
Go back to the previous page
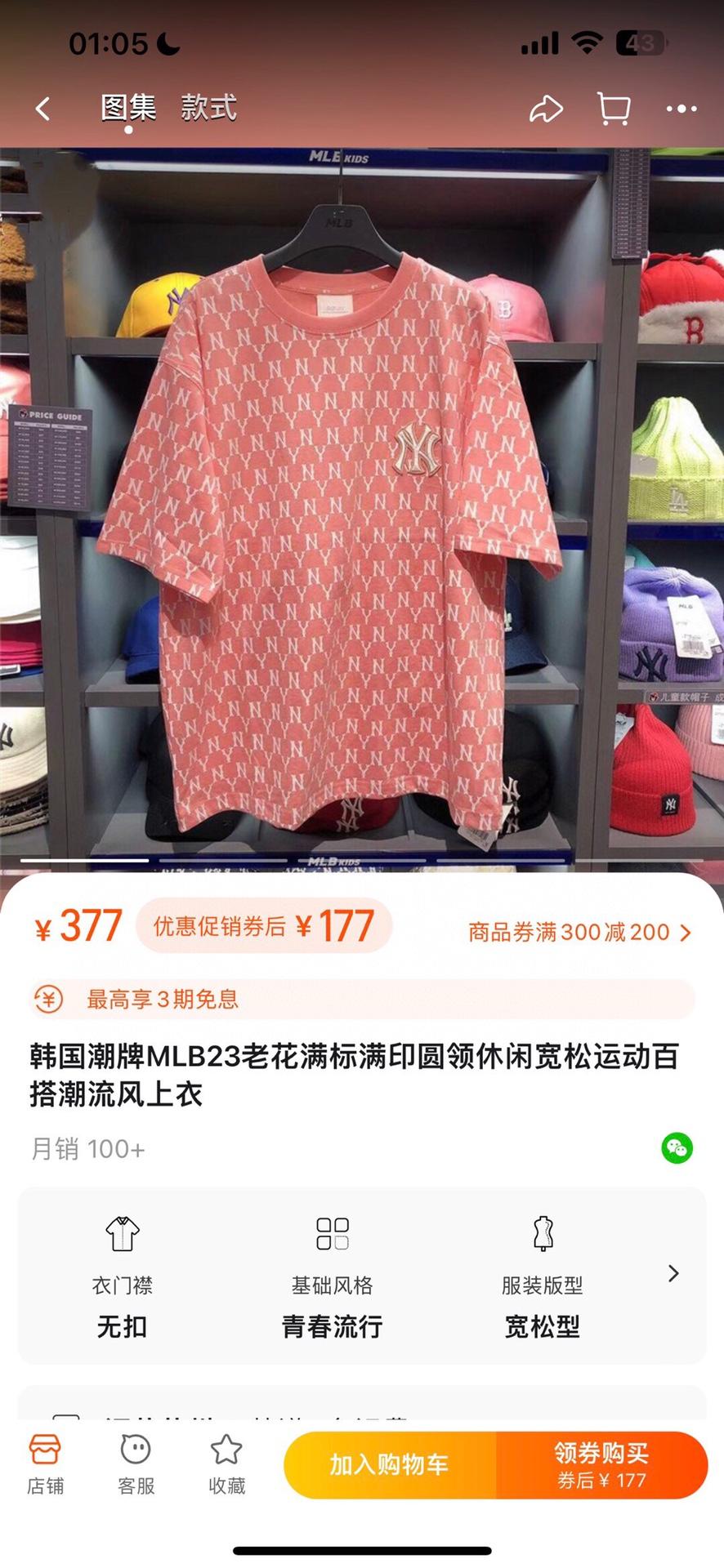[43, 109]
